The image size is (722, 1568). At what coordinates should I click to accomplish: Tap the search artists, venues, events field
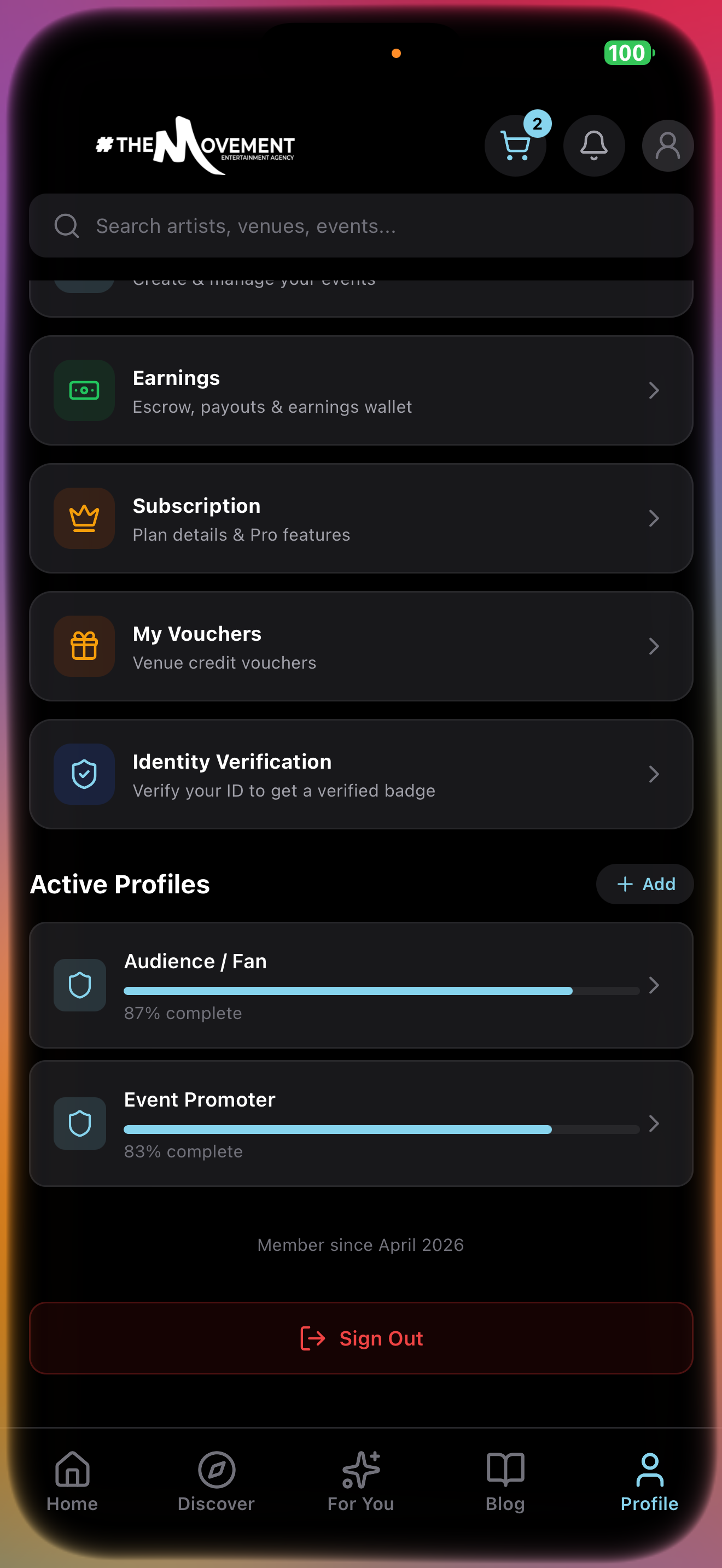(x=360, y=226)
